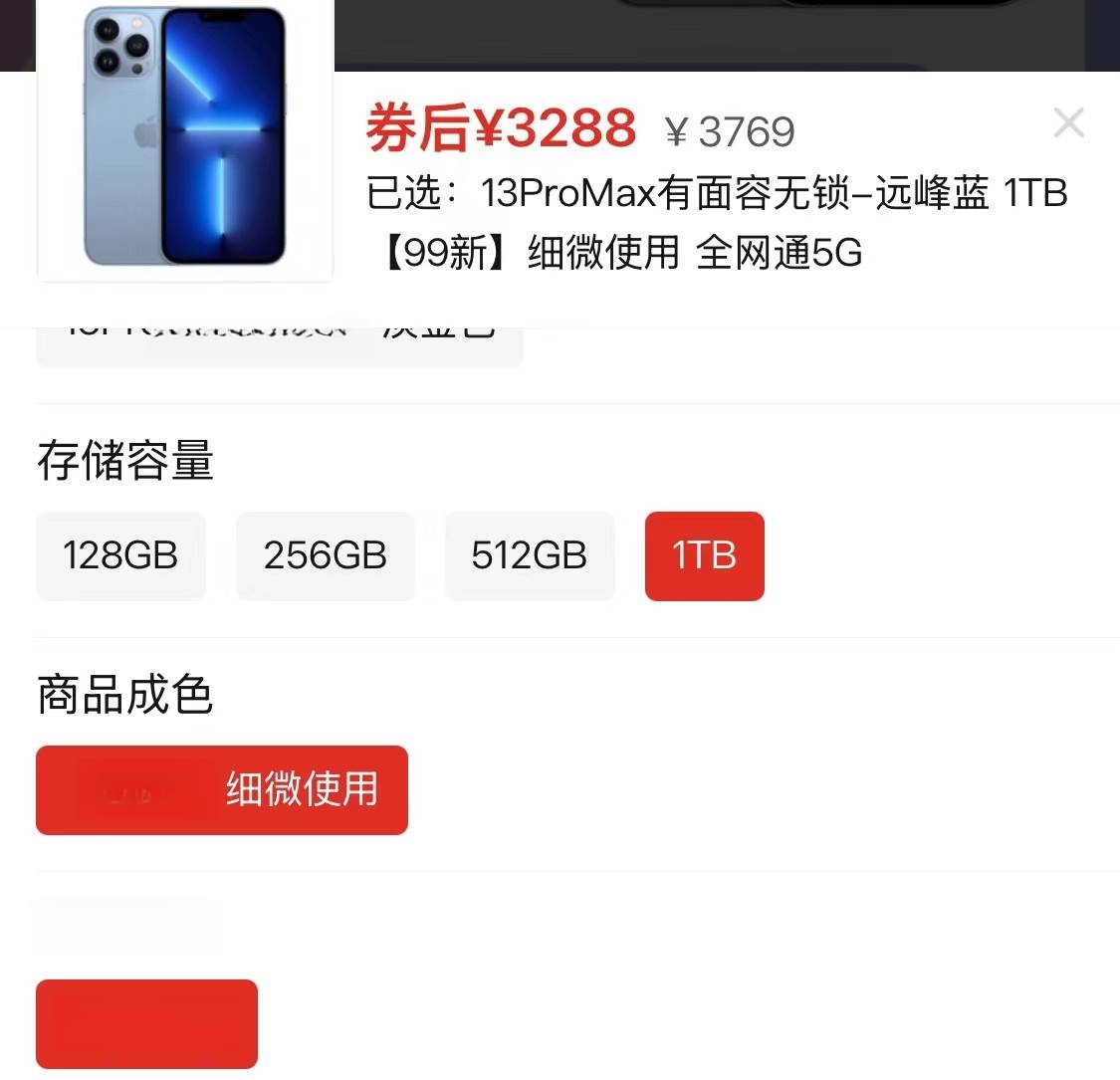Pick 512GB storage capacity

click(x=529, y=555)
